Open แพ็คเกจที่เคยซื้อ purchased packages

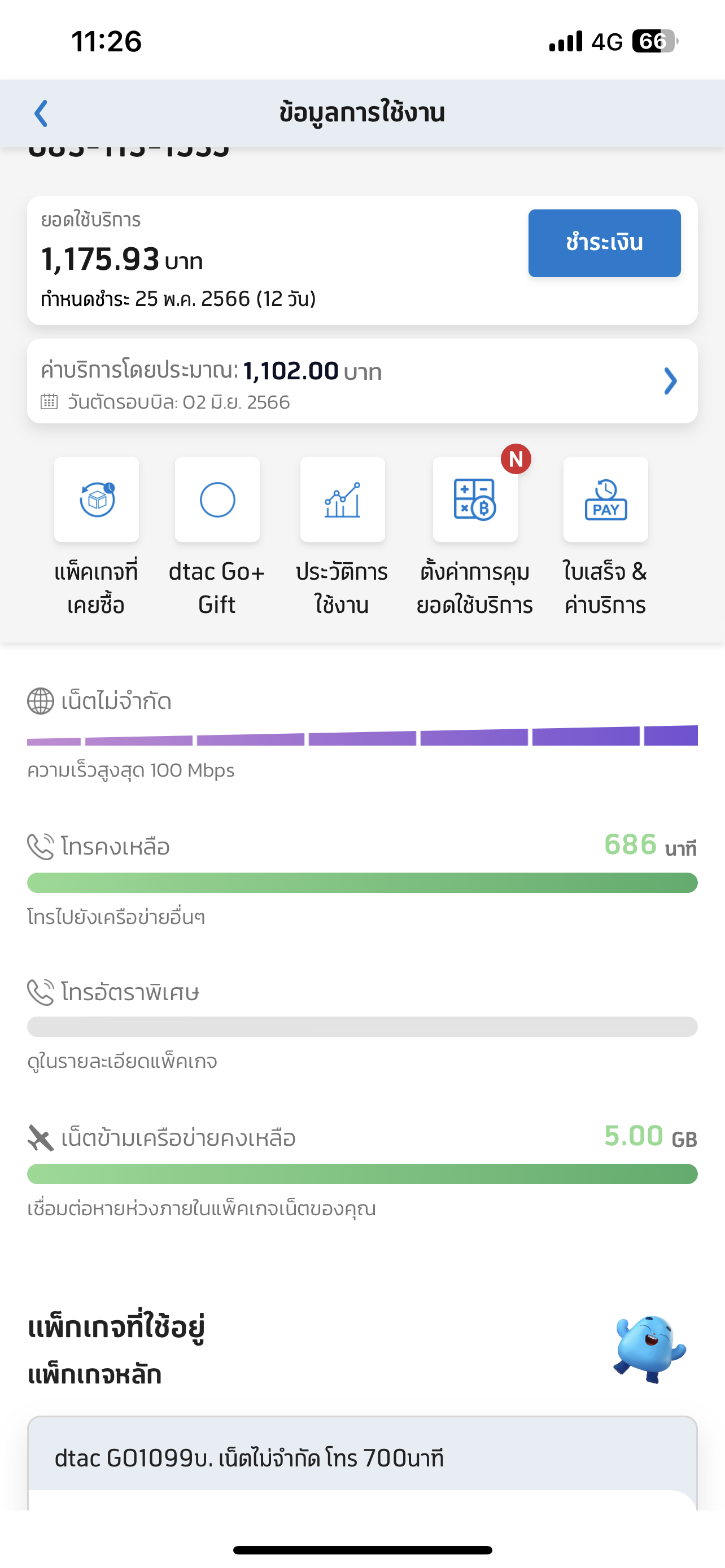(96, 500)
